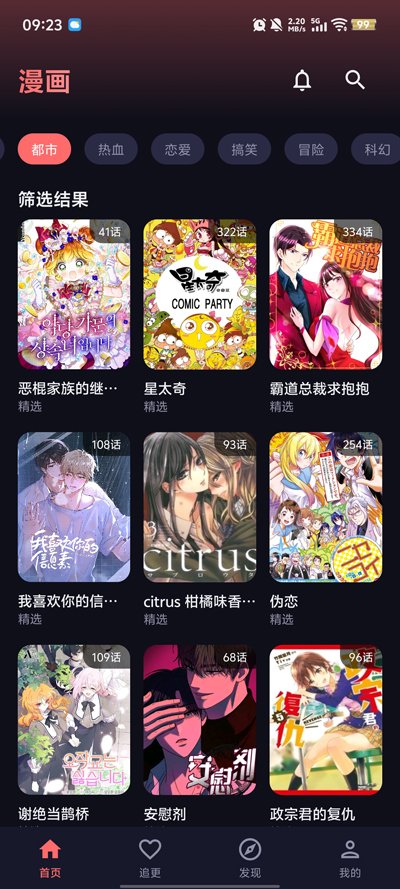The height and width of the screenshot is (889, 400).
Task: Filter by the 恋爱 chip
Action: tap(177, 150)
